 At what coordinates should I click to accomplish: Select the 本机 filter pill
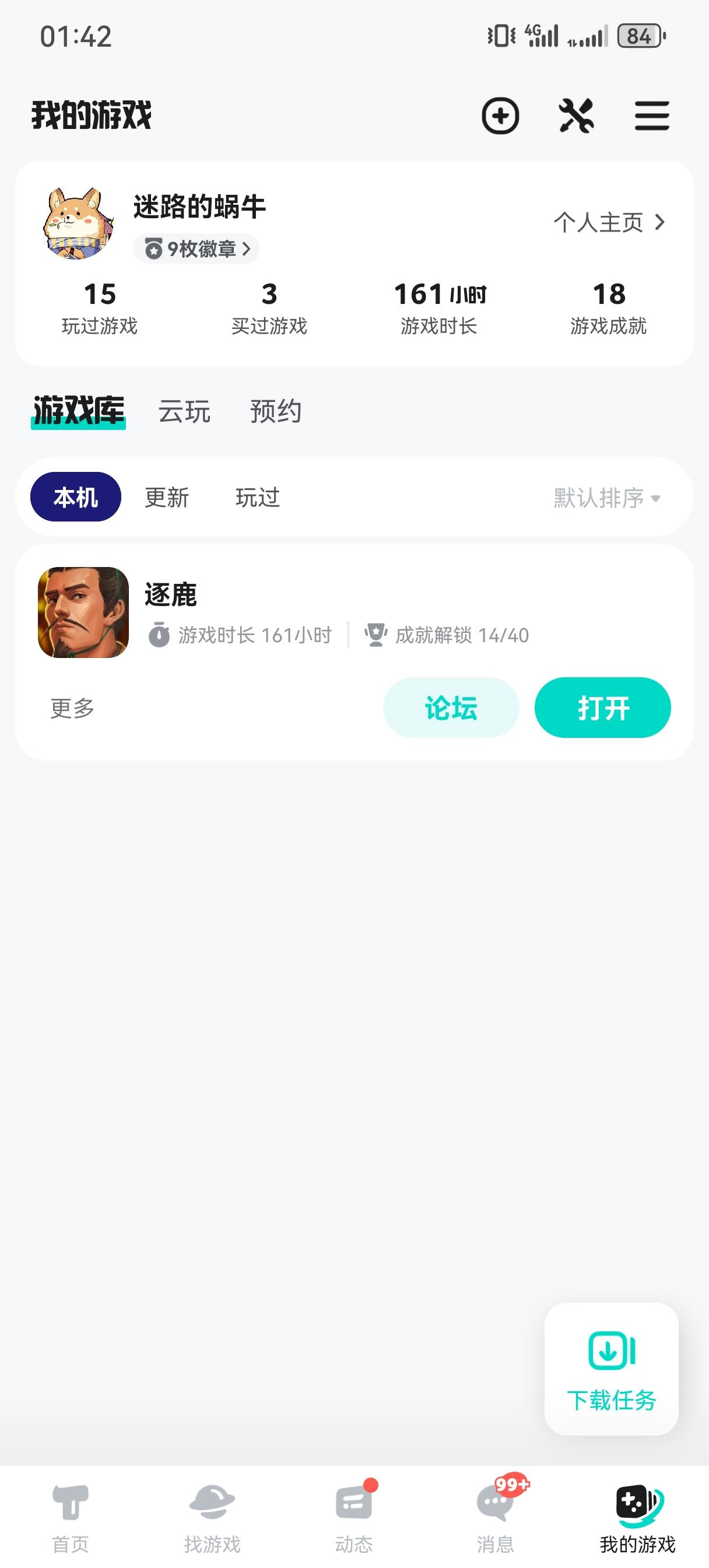pyautogui.click(x=74, y=496)
